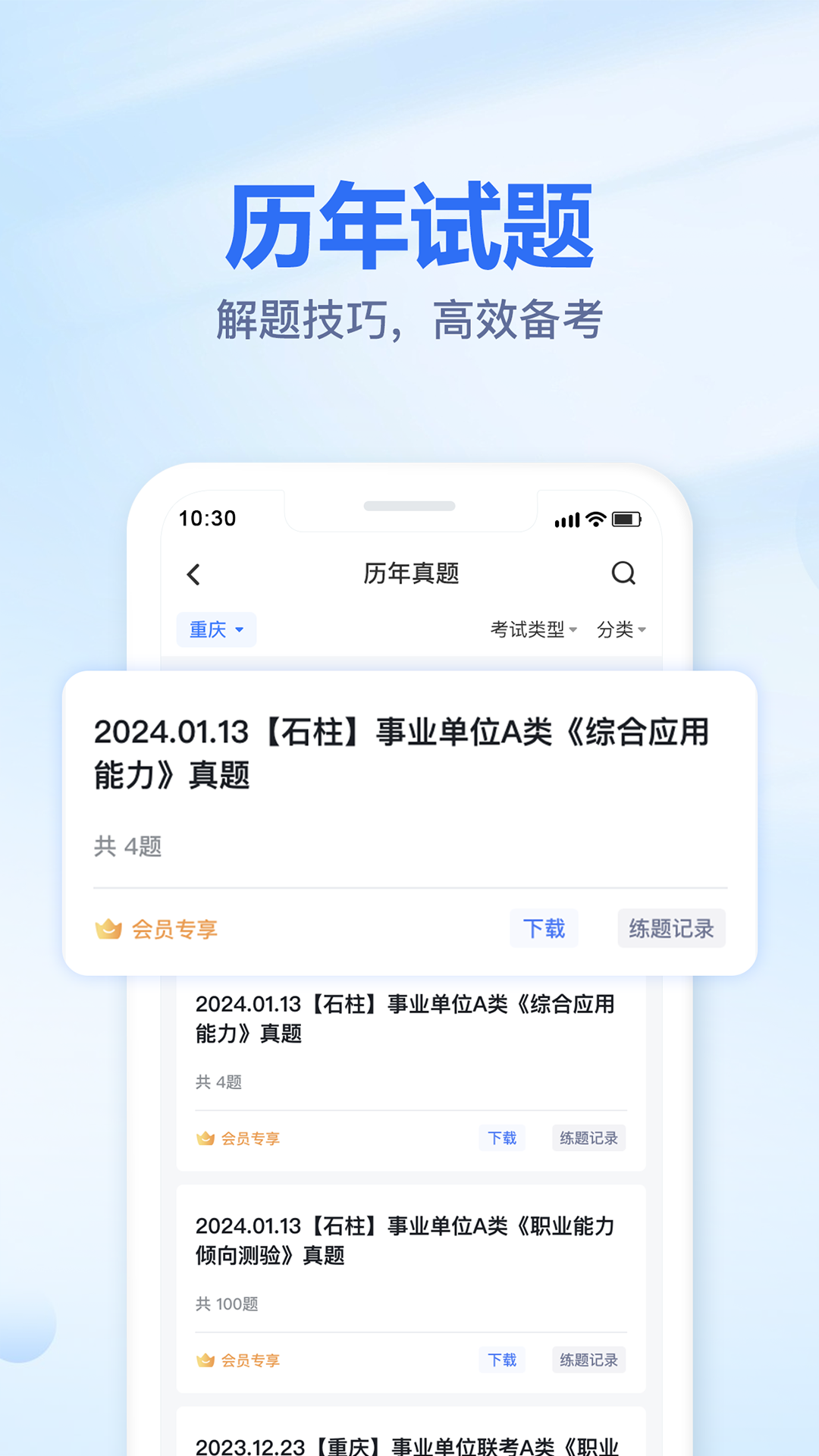The width and height of the screenshot is (819, 1456).
Task: Click 下载 on the 职业能力倾向测验 card
Action: point(503,1360)
